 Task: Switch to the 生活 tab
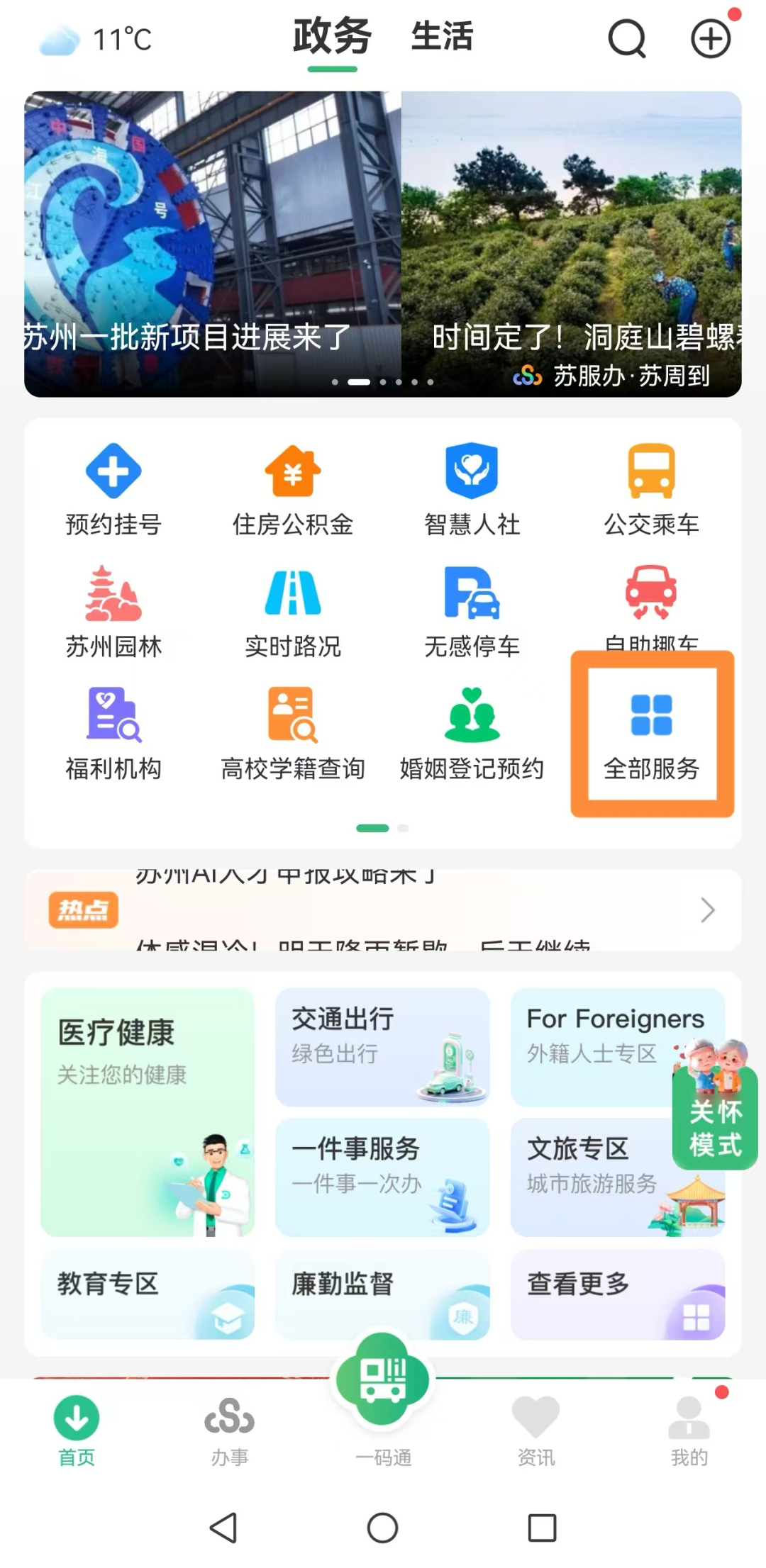[x=442, y=37]
